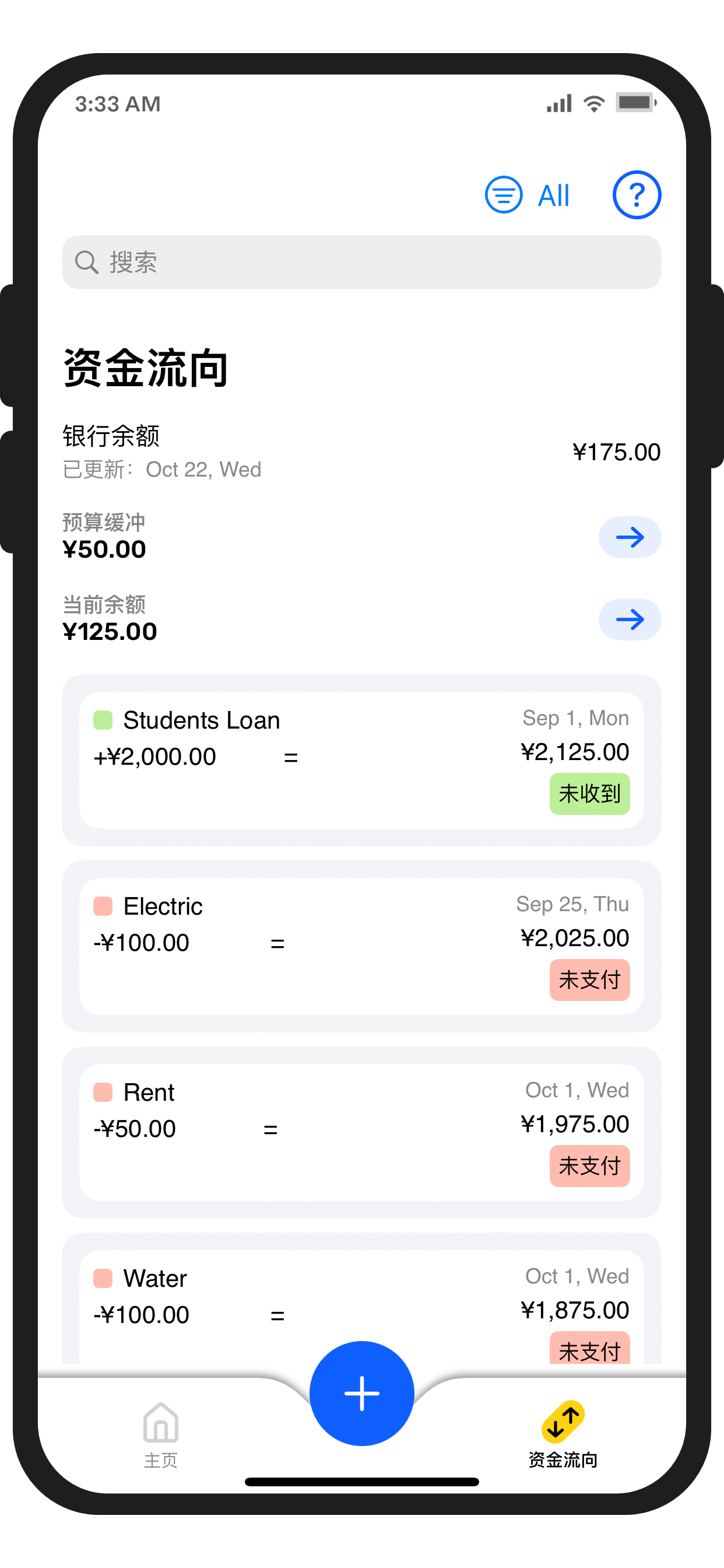Image resolution: width=724 pixels, height=1568 pixels.
Task: Open the Rent transaction card
Action: [361, 1132]
